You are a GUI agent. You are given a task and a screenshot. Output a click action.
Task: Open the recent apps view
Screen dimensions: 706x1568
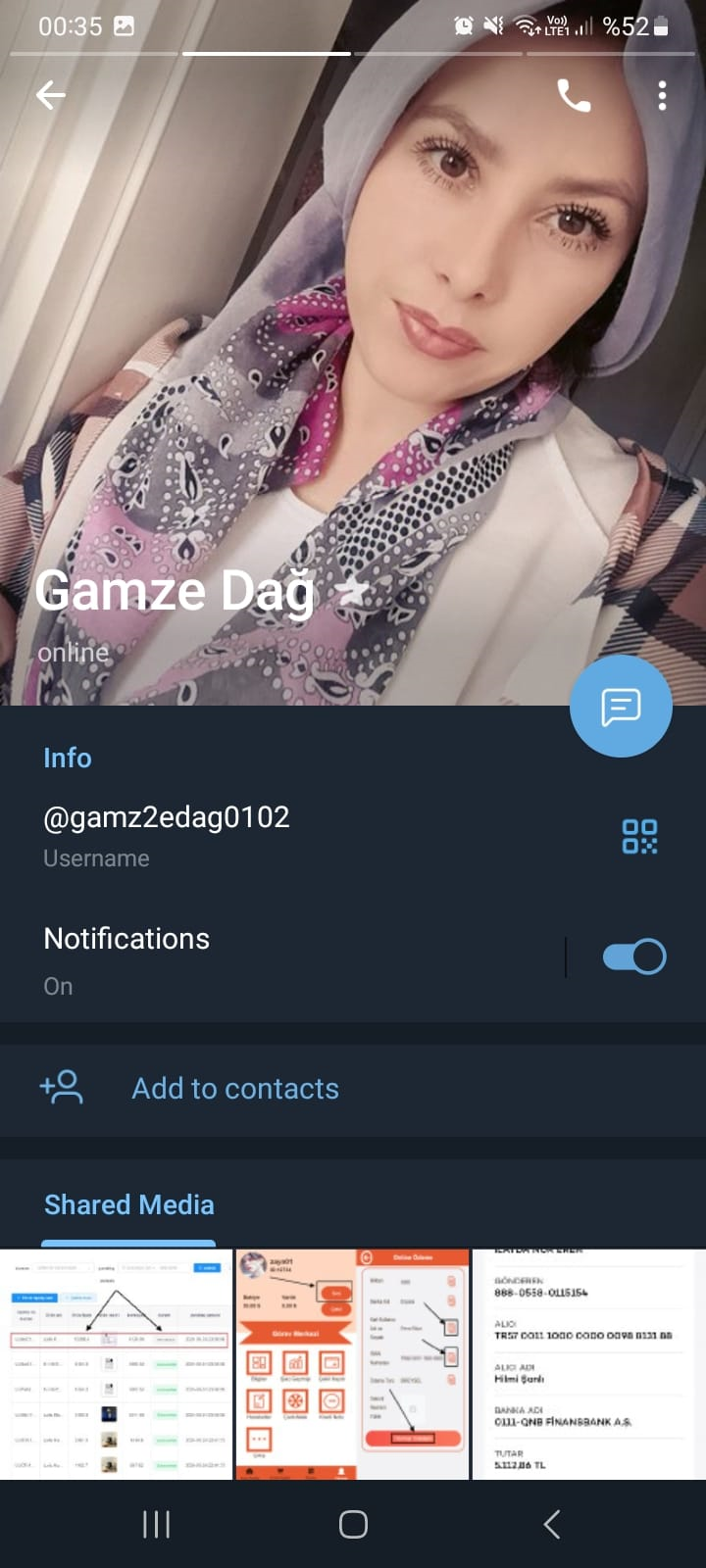pos(156,1524)
